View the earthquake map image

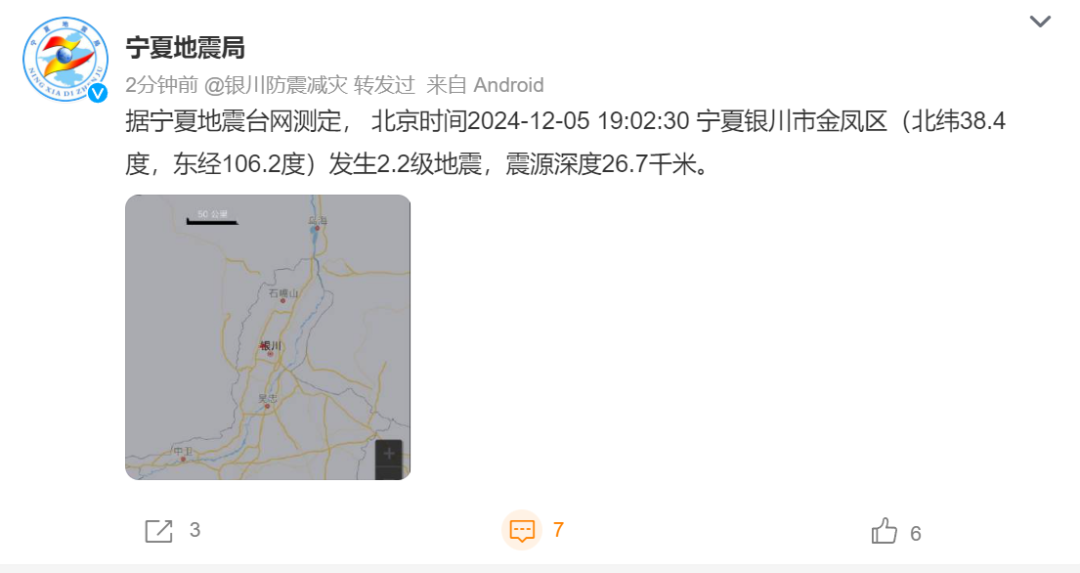(268, 337)
